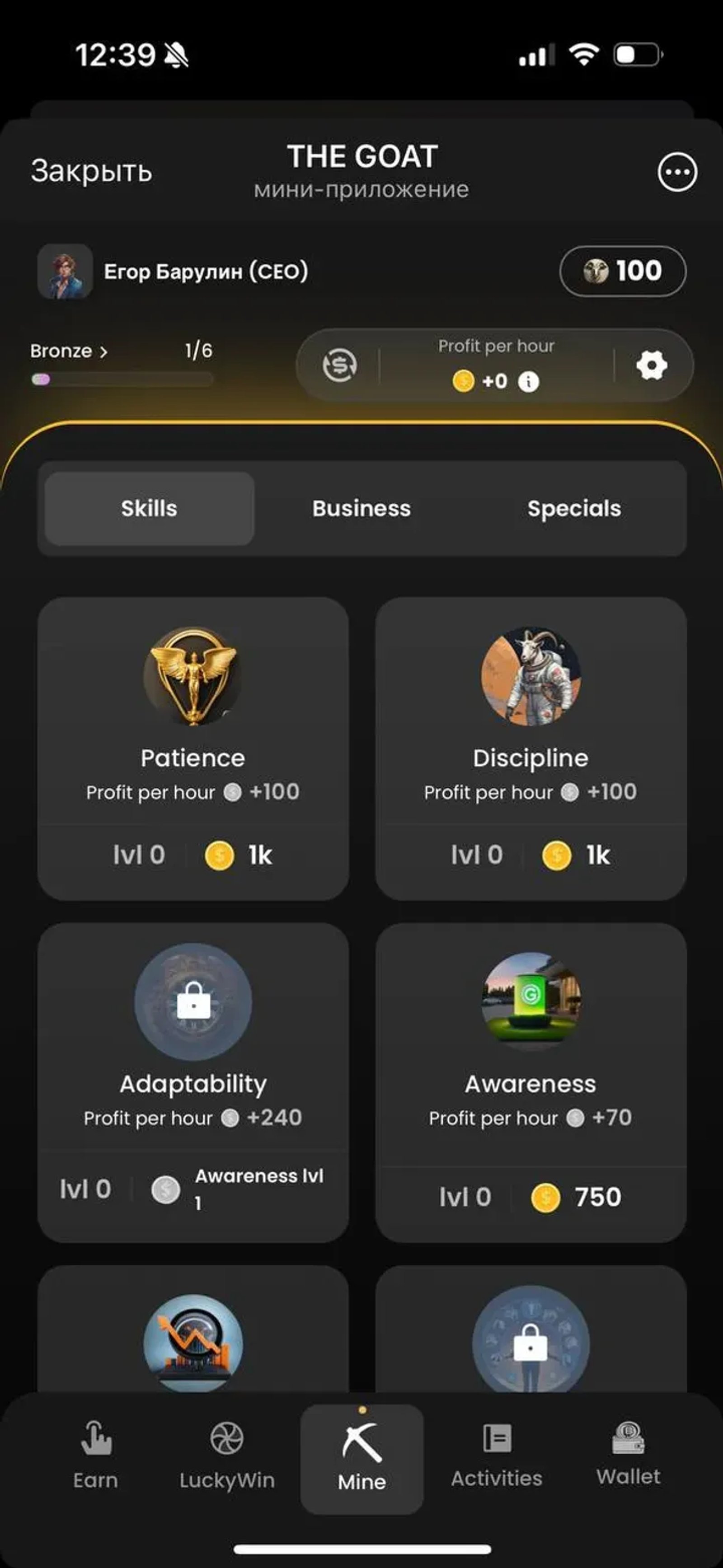Open Егор Барулин's profile avatar

click(65, 271)
